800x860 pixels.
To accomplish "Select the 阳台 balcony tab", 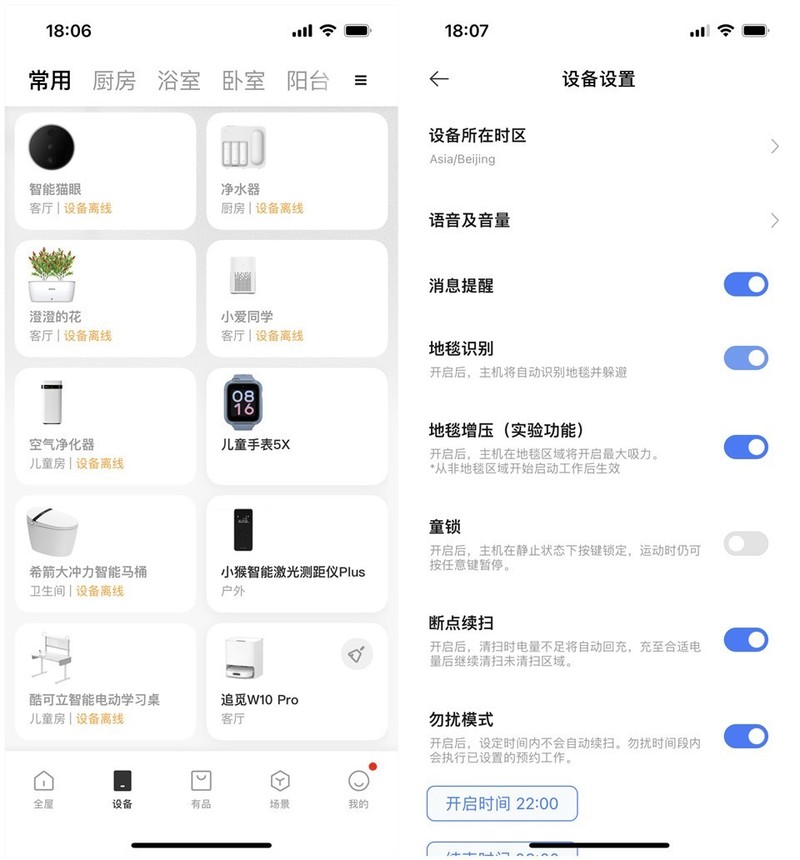I will 308,80.
